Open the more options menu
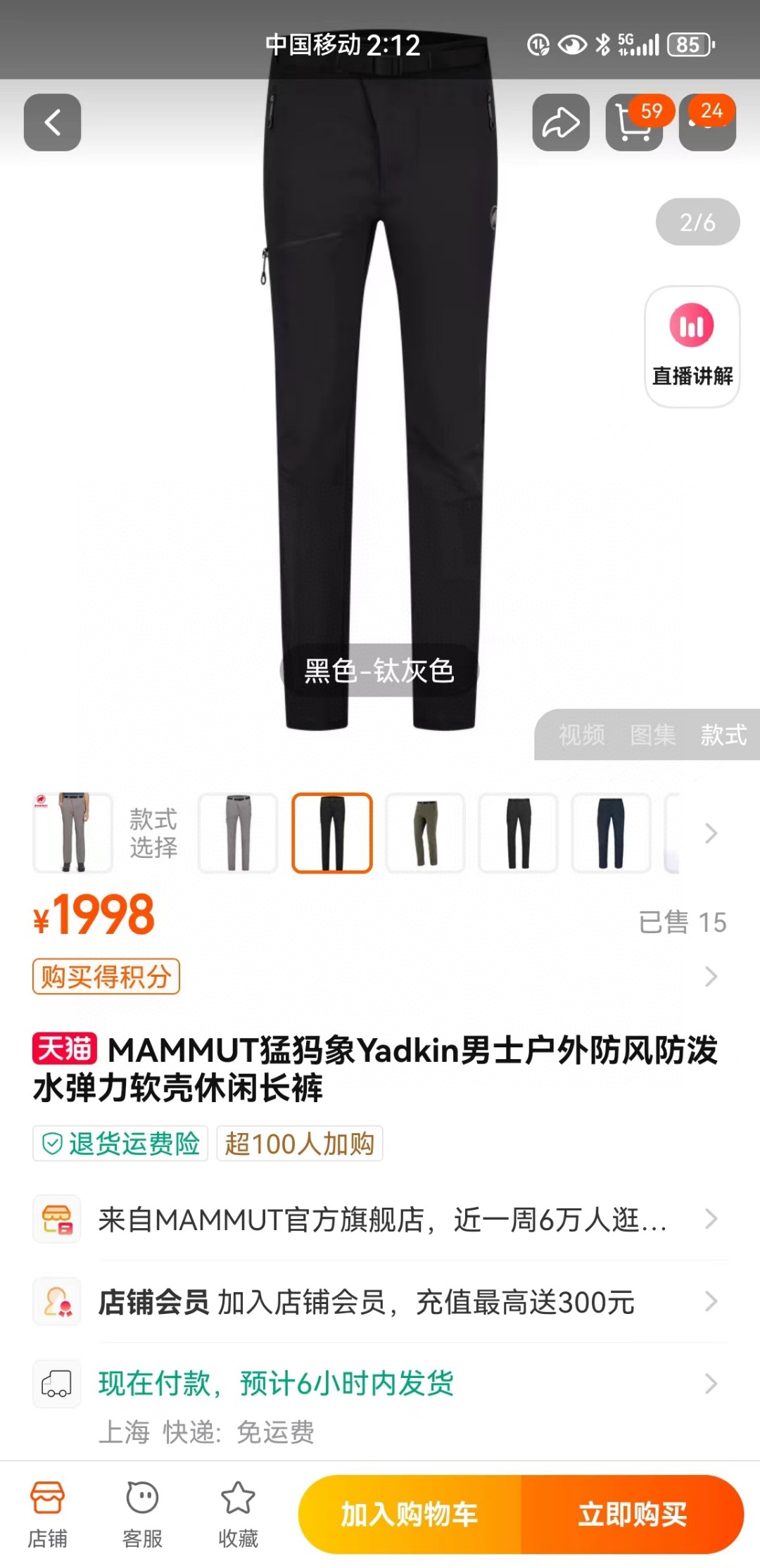 pos(707,124)
